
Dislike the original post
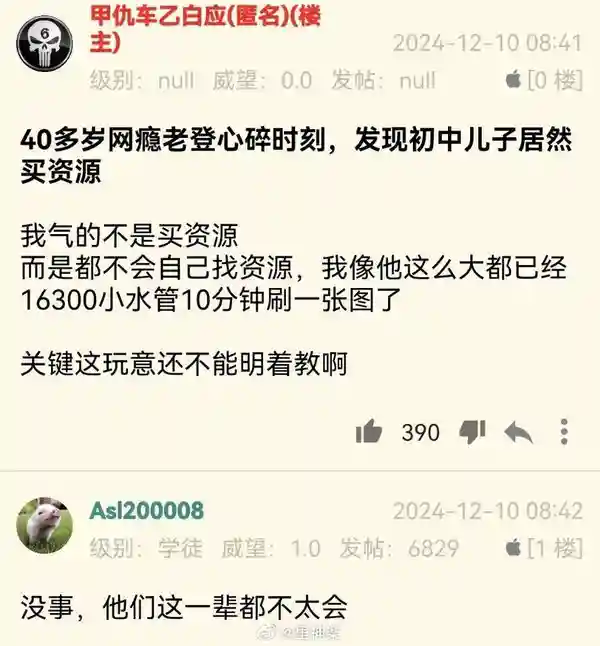coord(471,432)
